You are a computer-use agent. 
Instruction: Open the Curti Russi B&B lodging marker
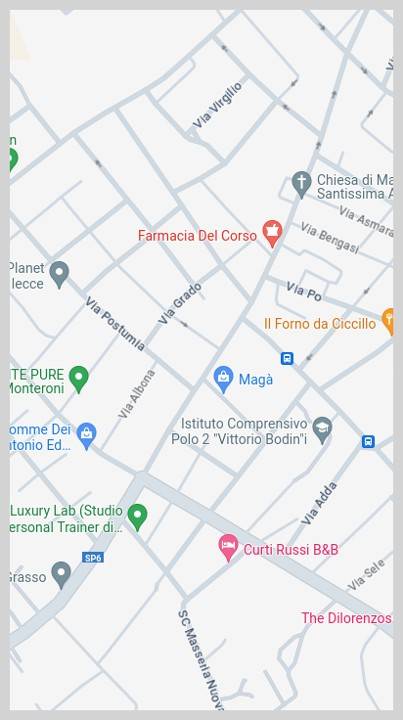pyautogui.click(x=228, y=547)
